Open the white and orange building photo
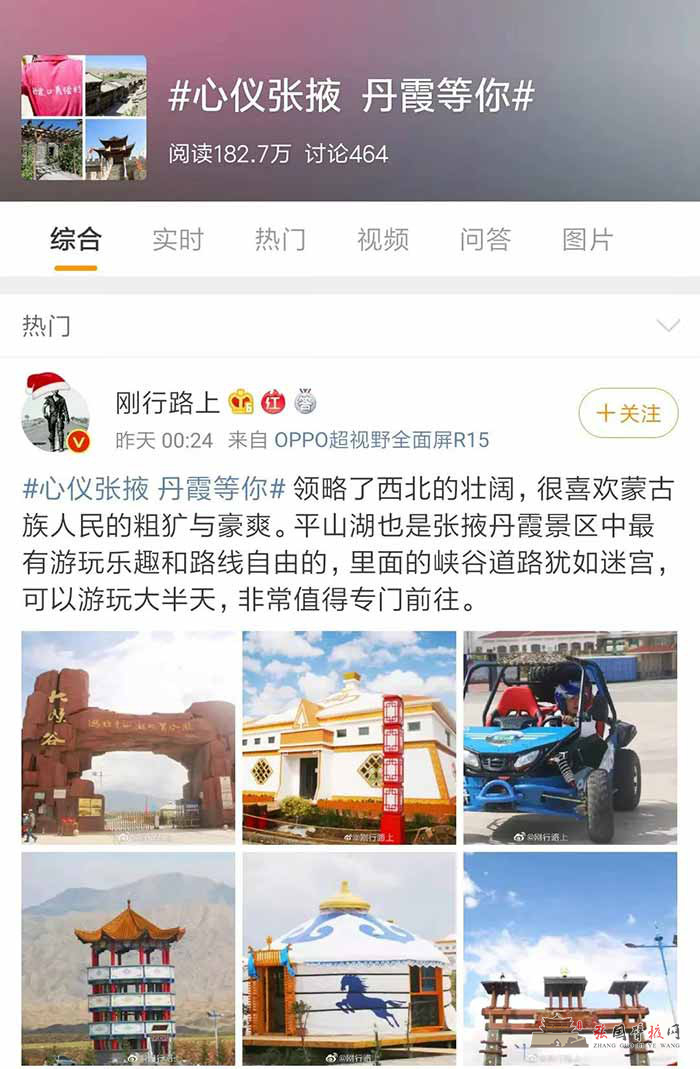 point(349,737)
